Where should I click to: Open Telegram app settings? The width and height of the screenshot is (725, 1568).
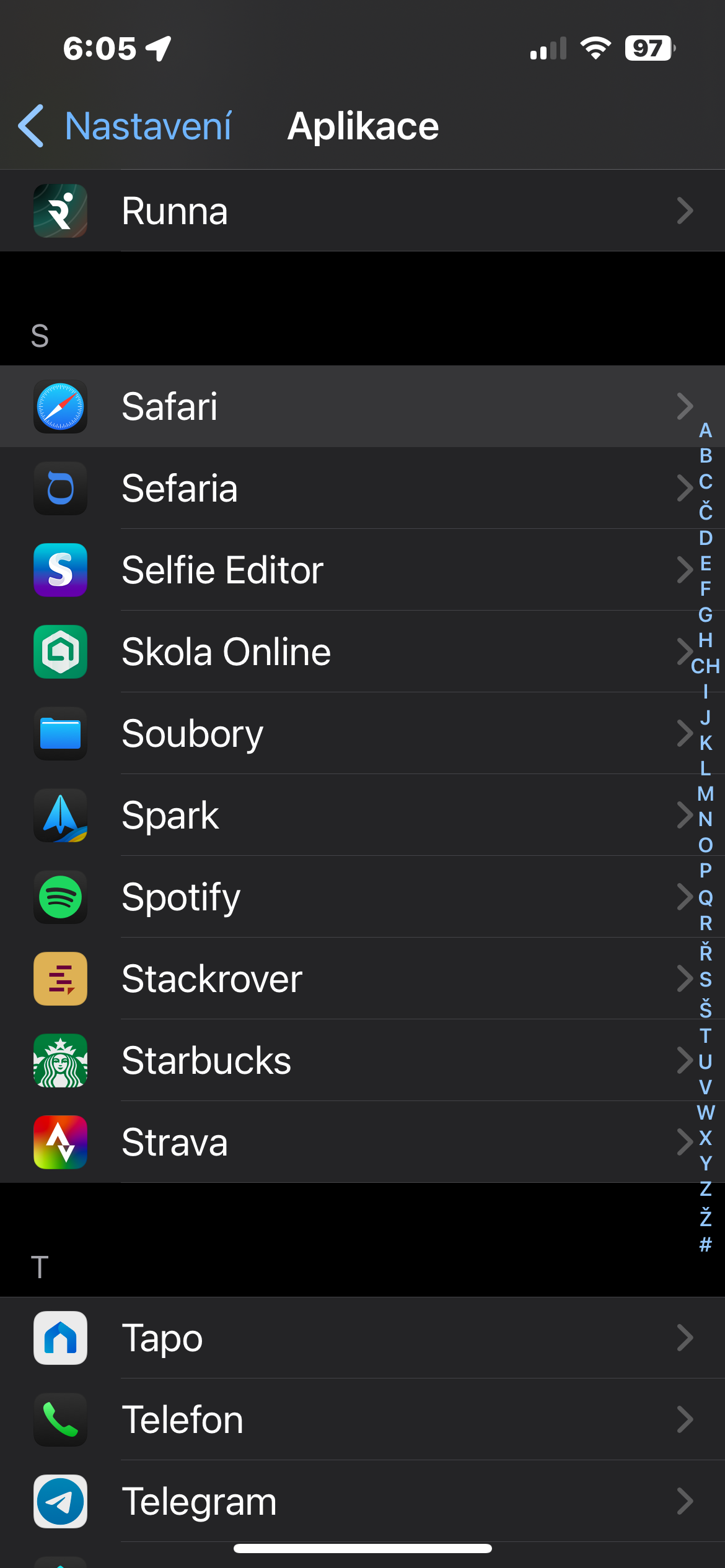pos(362,1501)
